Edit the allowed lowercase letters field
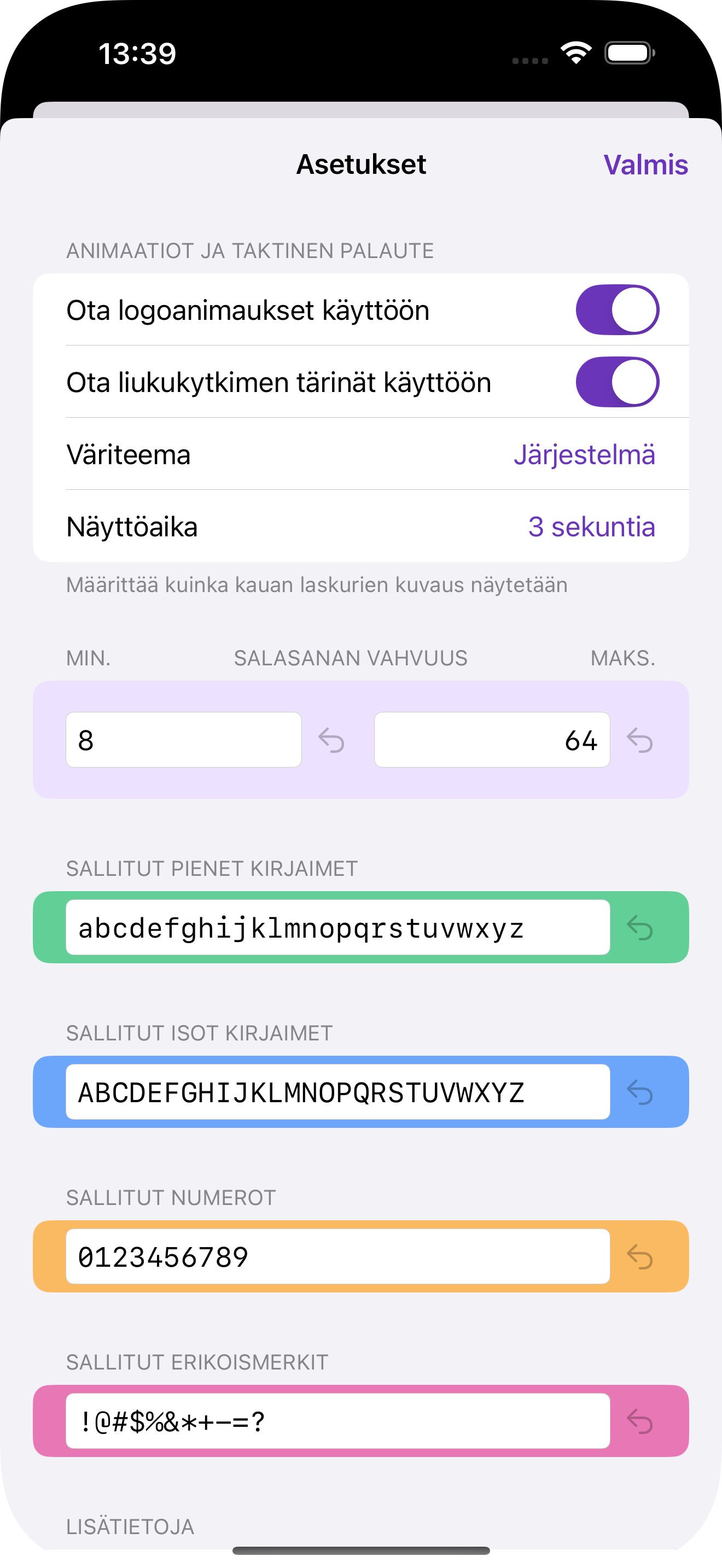The height and width of the screenshot is (1568, 722). tap(337, 928)
